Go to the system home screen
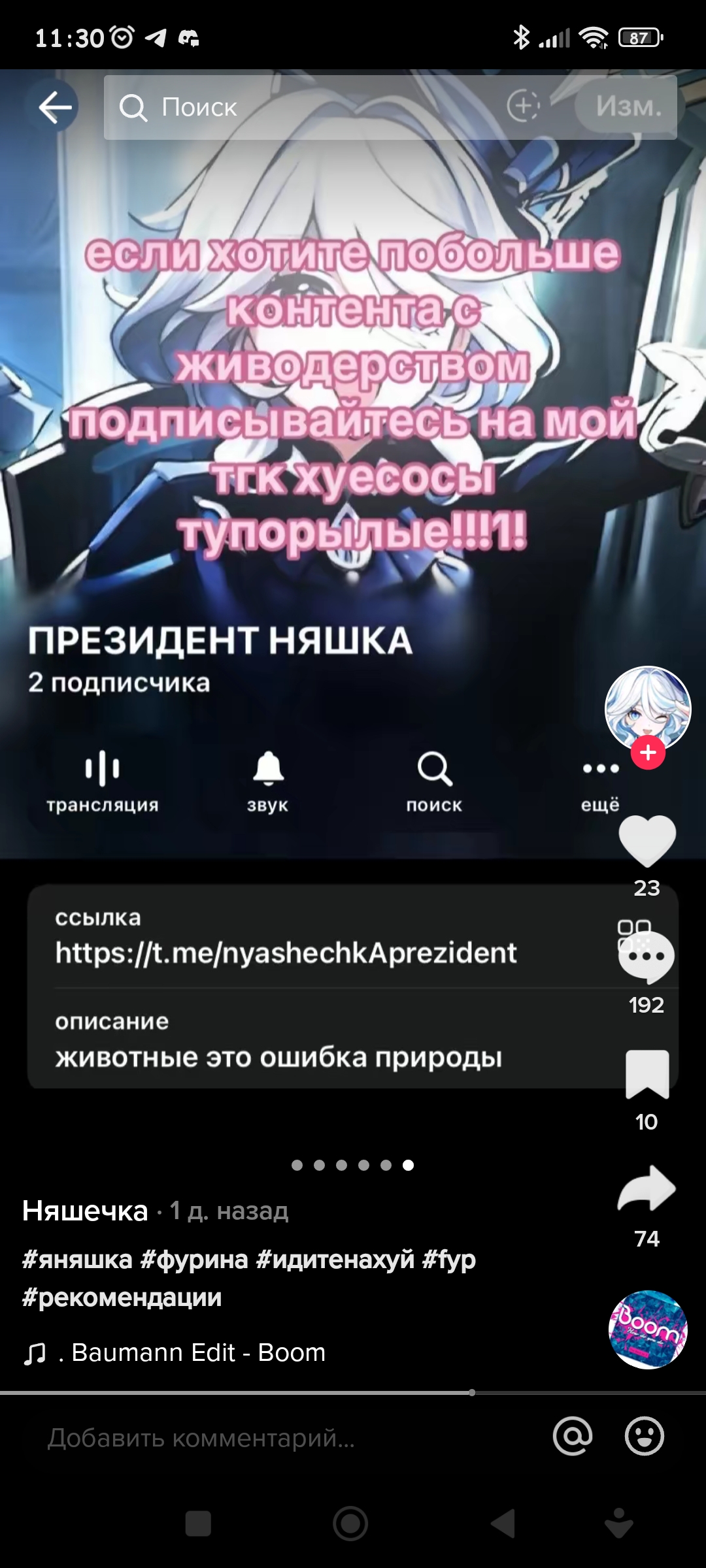 pos(350,1524)
